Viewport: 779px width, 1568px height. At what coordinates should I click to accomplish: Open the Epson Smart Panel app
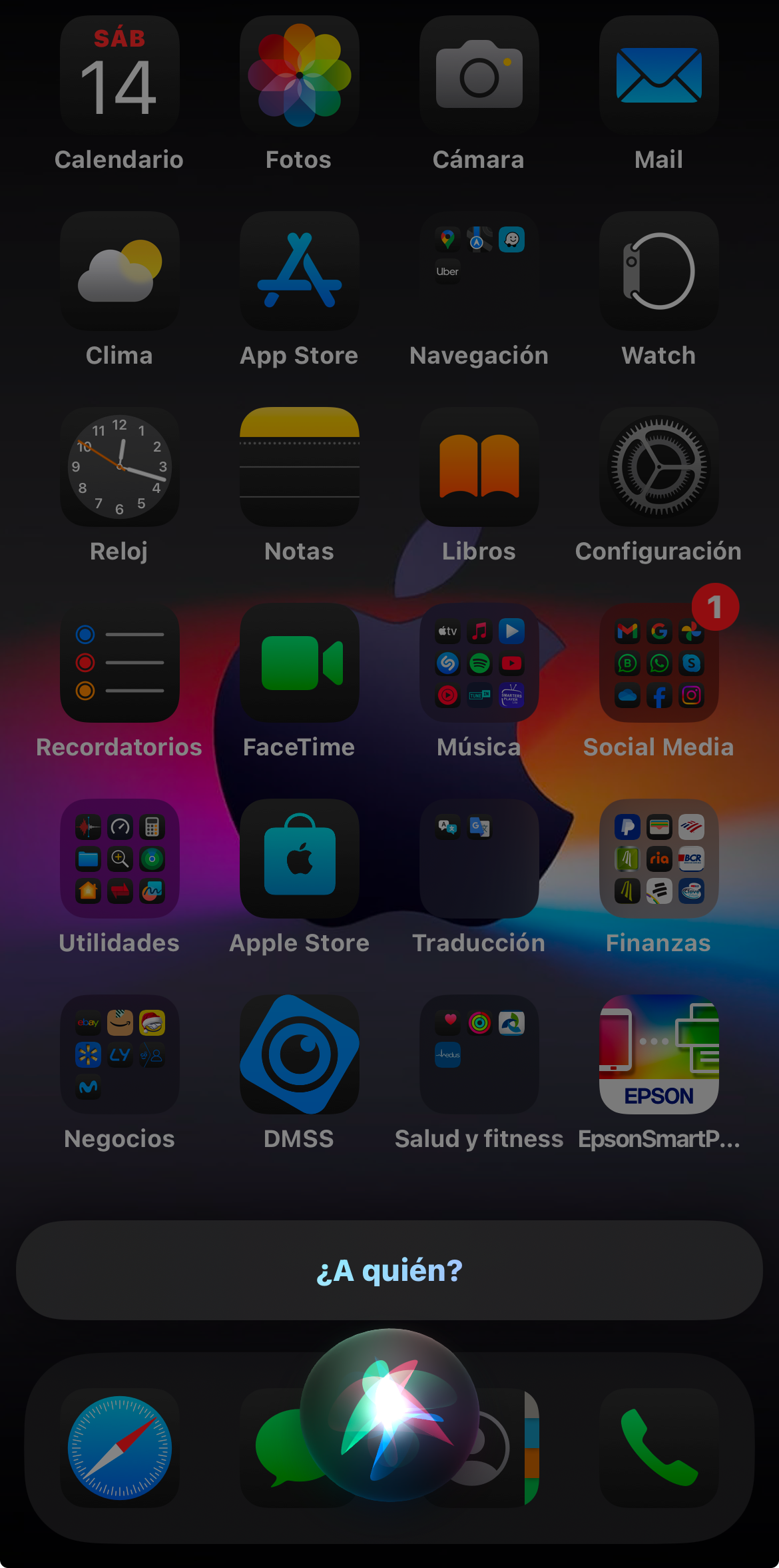pyautogui.click(x=659, y=1054)
